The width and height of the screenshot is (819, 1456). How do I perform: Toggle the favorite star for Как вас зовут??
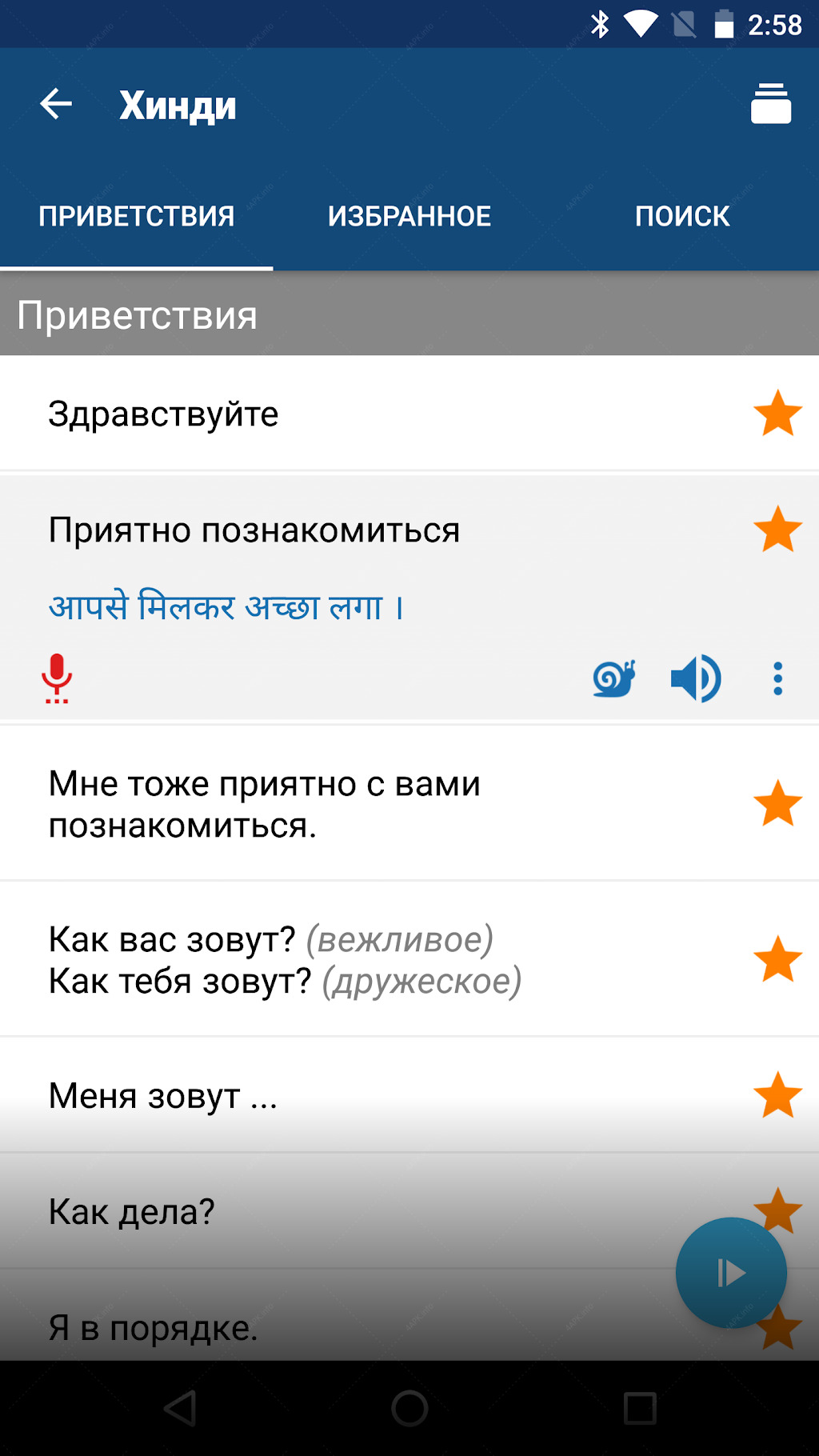point(777,959)
